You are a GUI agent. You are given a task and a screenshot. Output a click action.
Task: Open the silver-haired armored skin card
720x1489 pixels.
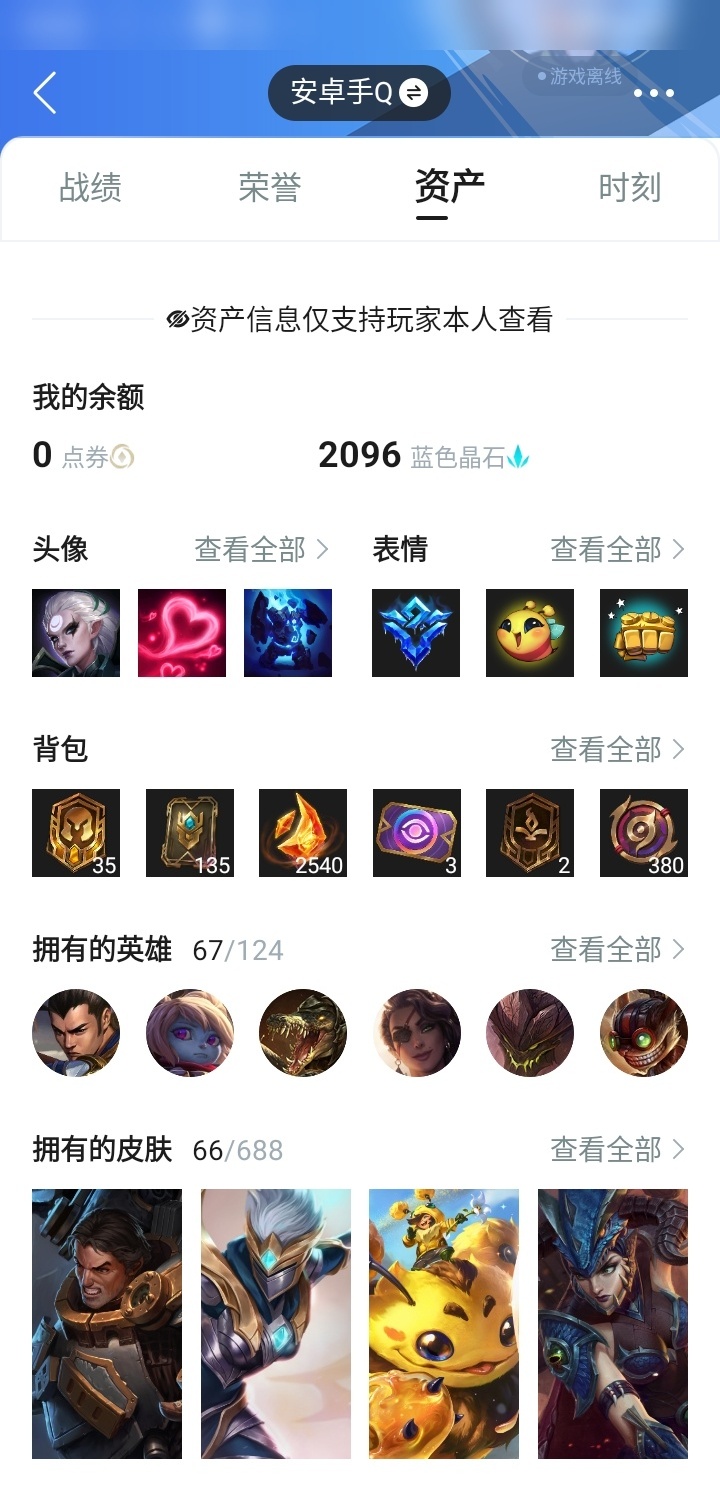(276, 1324)
